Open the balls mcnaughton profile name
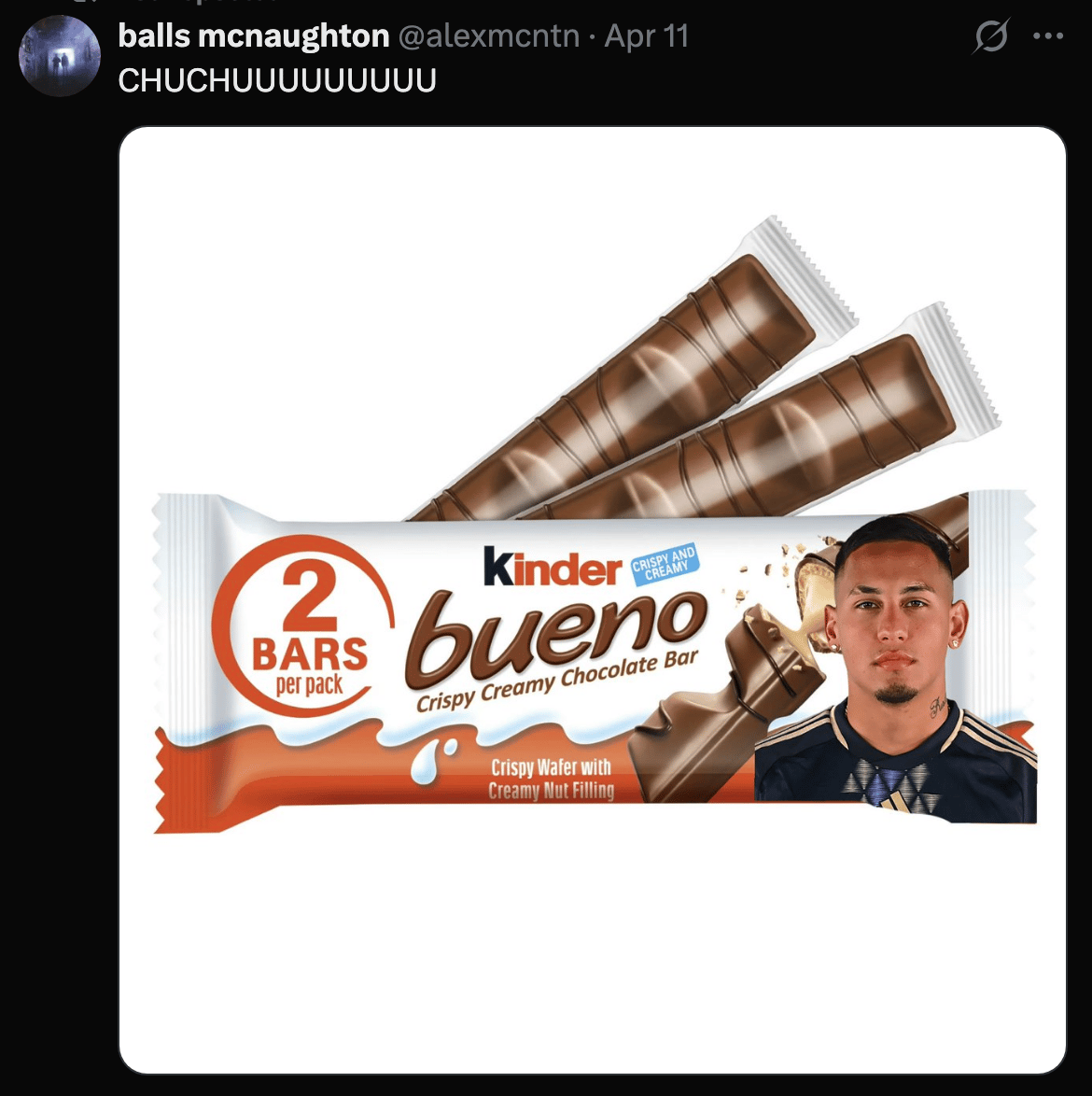1092x1096 pixels. point(253,36)
